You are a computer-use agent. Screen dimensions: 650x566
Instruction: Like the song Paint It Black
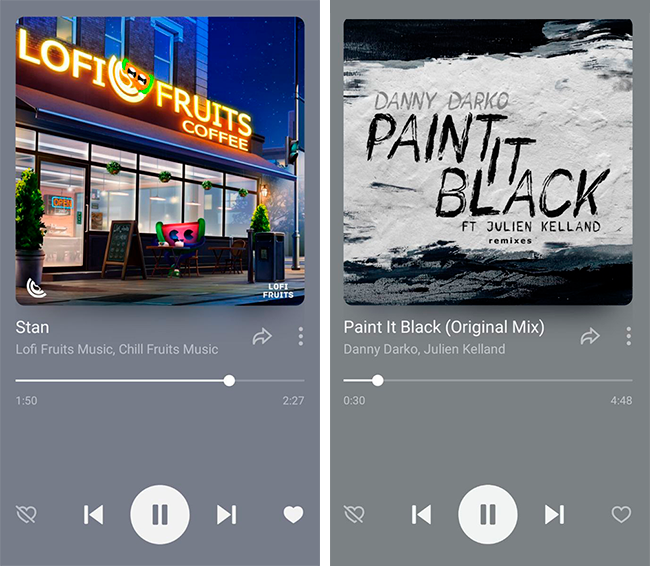coord(621,515)
